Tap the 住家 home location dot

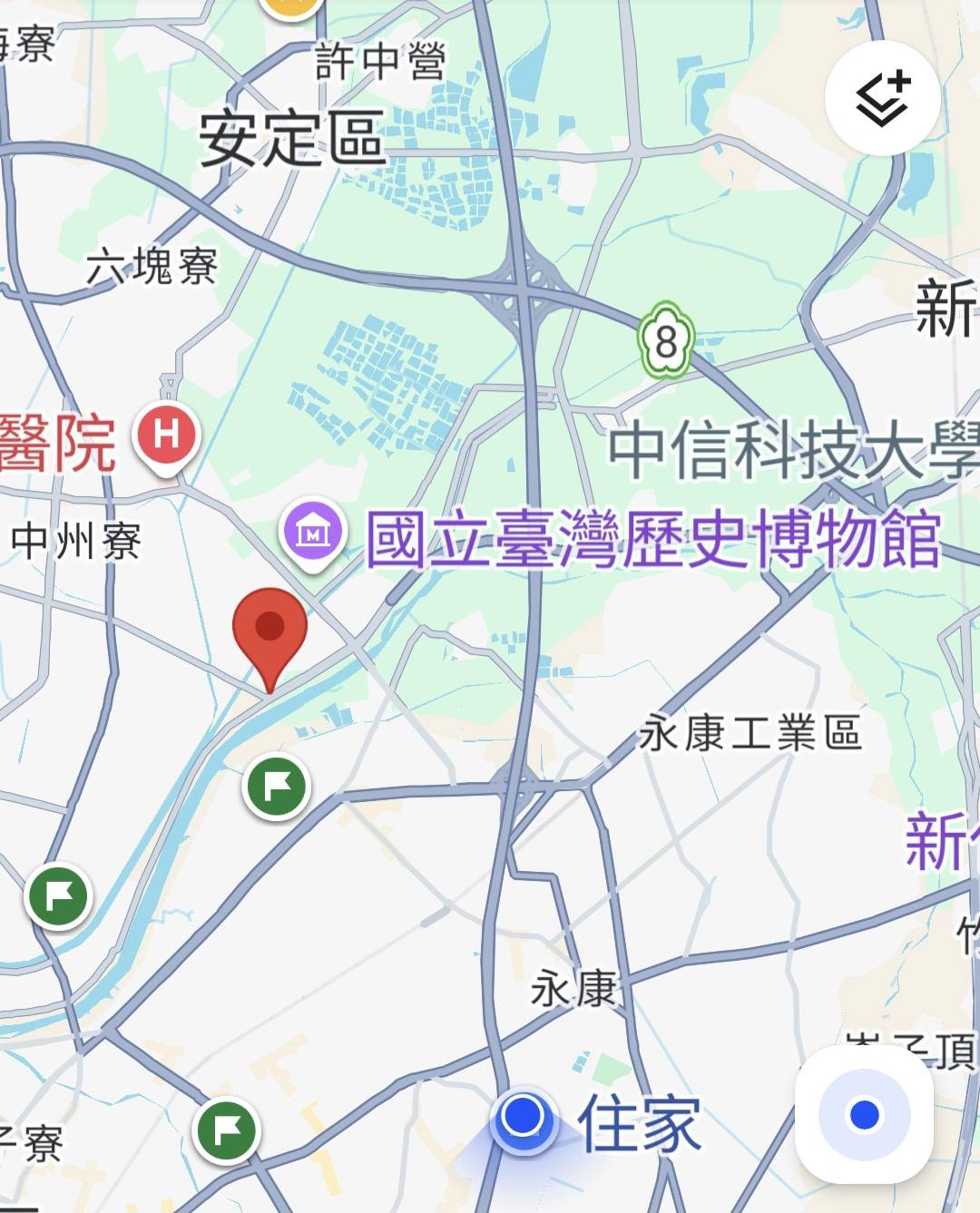pos(523,1116)
